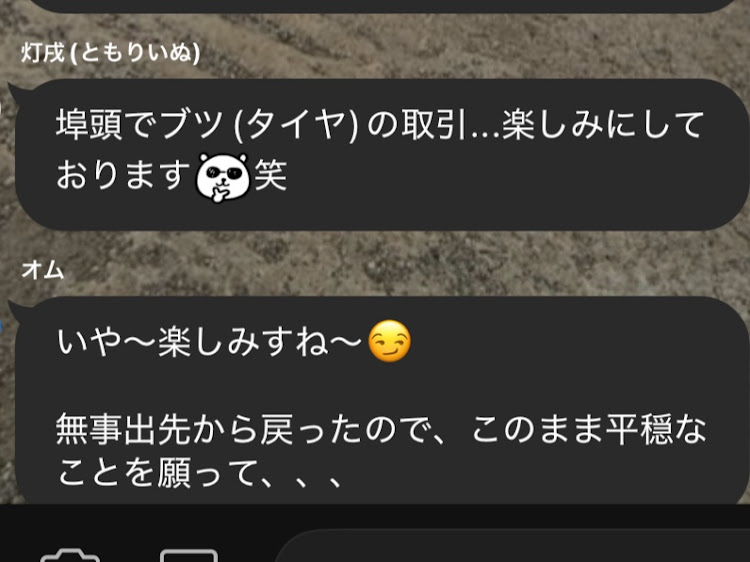Open the camera icon
Viewport: 750px width, 562px height.
(69, 555)
